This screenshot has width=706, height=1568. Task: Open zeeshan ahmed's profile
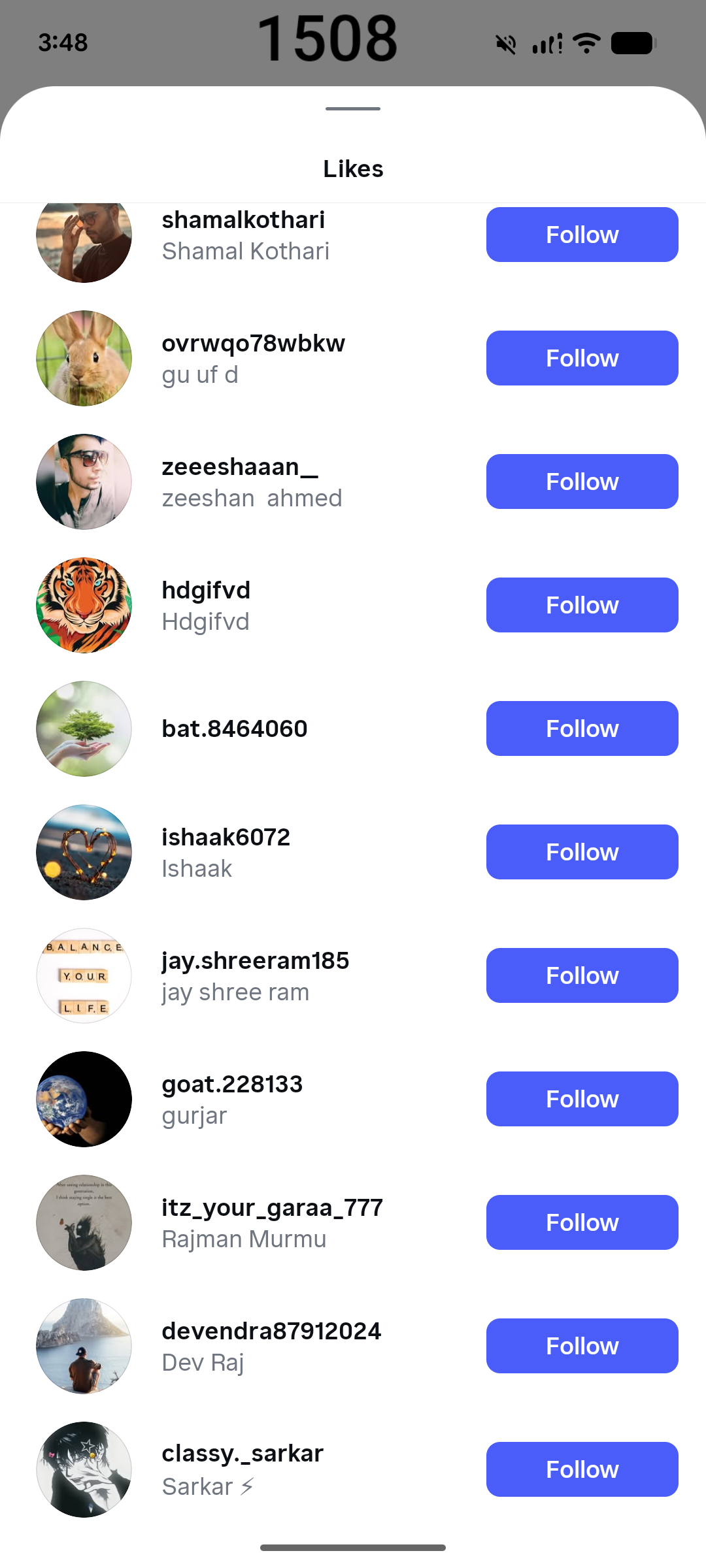click(252, 482)
